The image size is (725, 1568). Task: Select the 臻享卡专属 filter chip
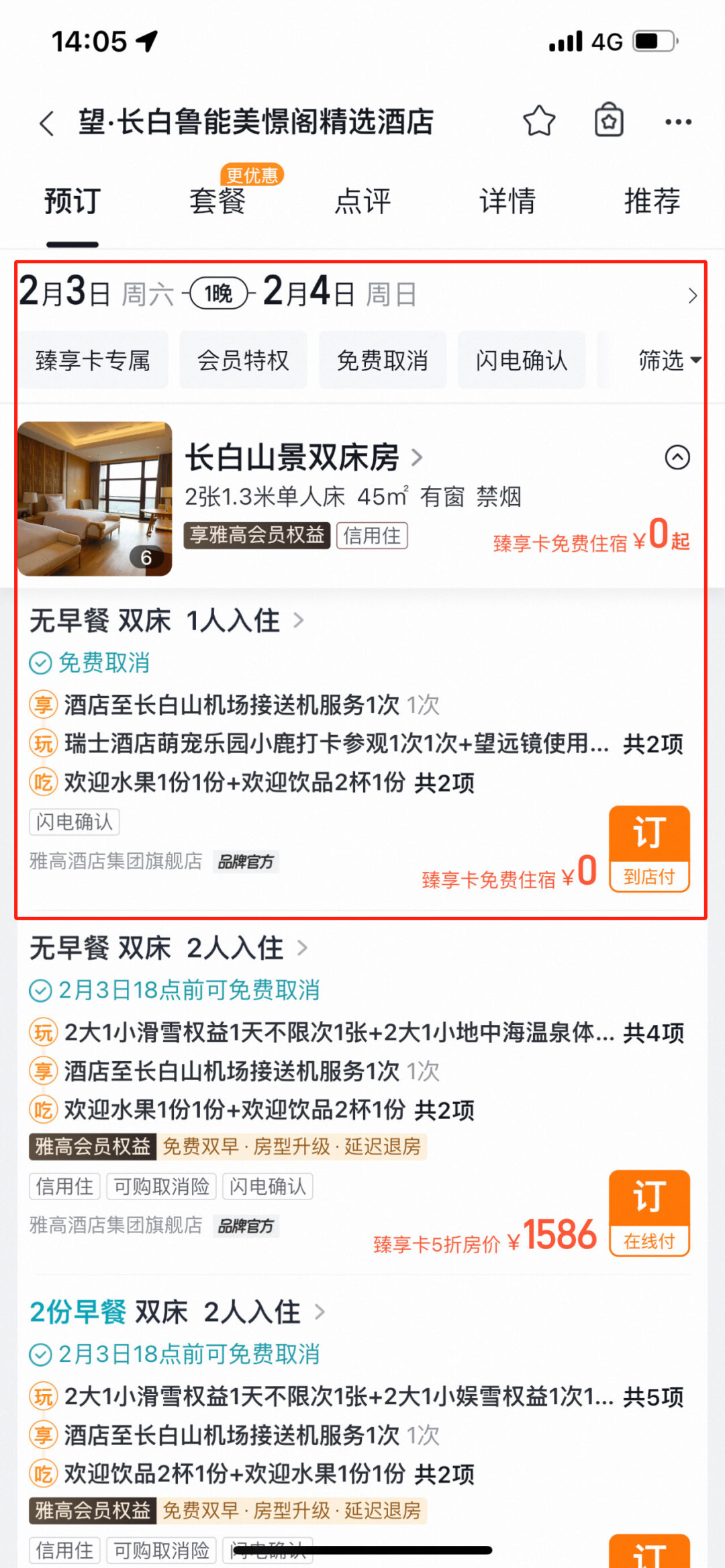(x=93, y=360)
